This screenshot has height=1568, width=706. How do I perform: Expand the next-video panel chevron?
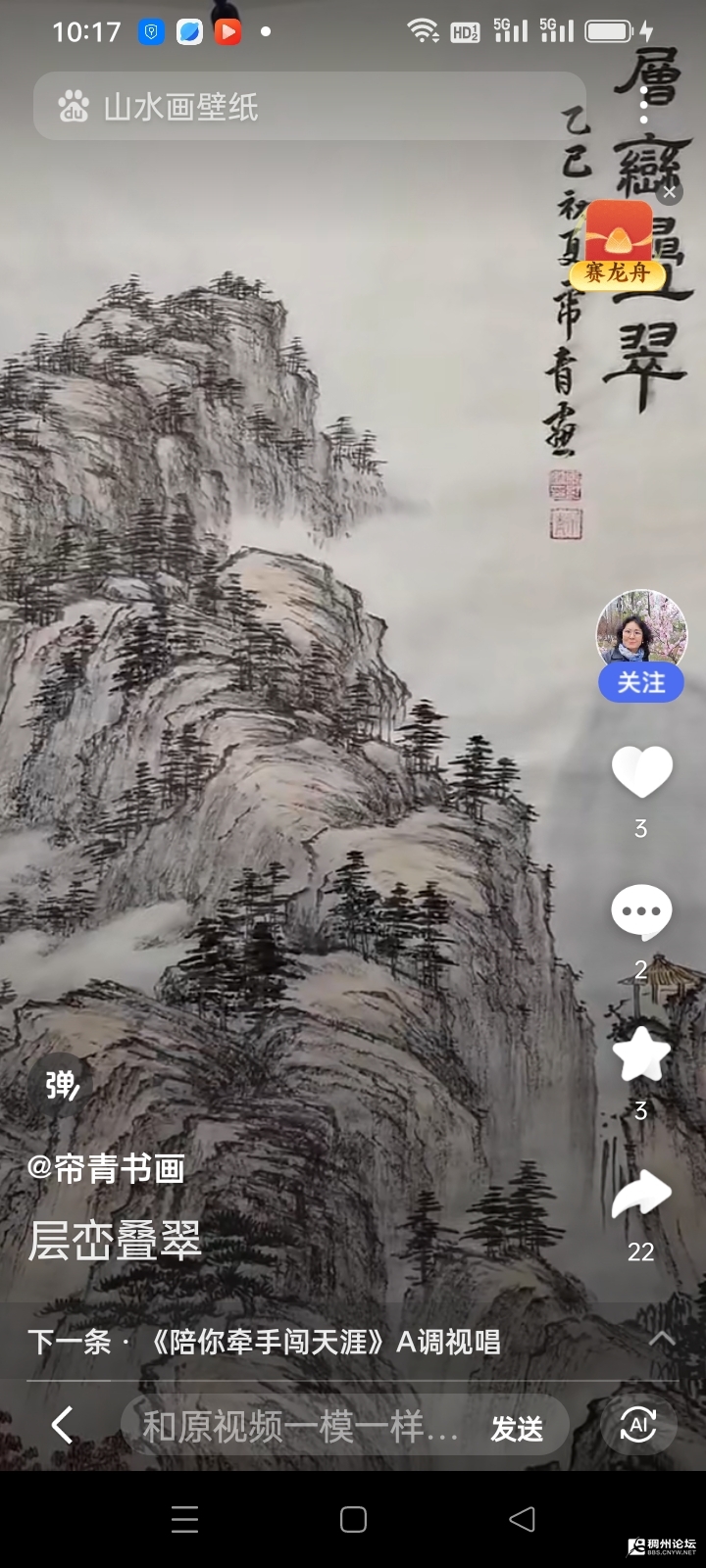tap(662, 1339)
